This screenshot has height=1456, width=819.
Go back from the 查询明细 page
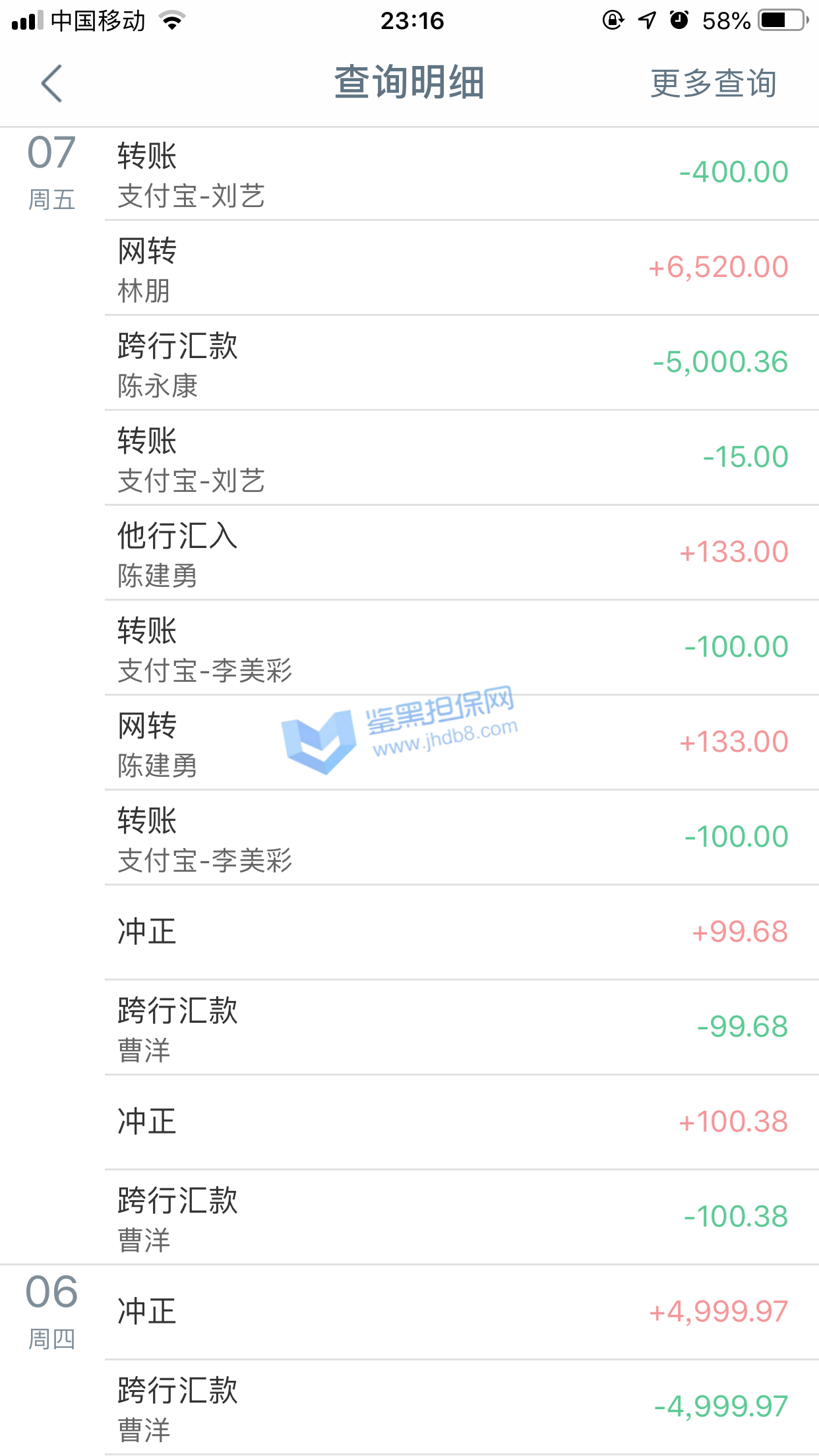coord(51,83)
